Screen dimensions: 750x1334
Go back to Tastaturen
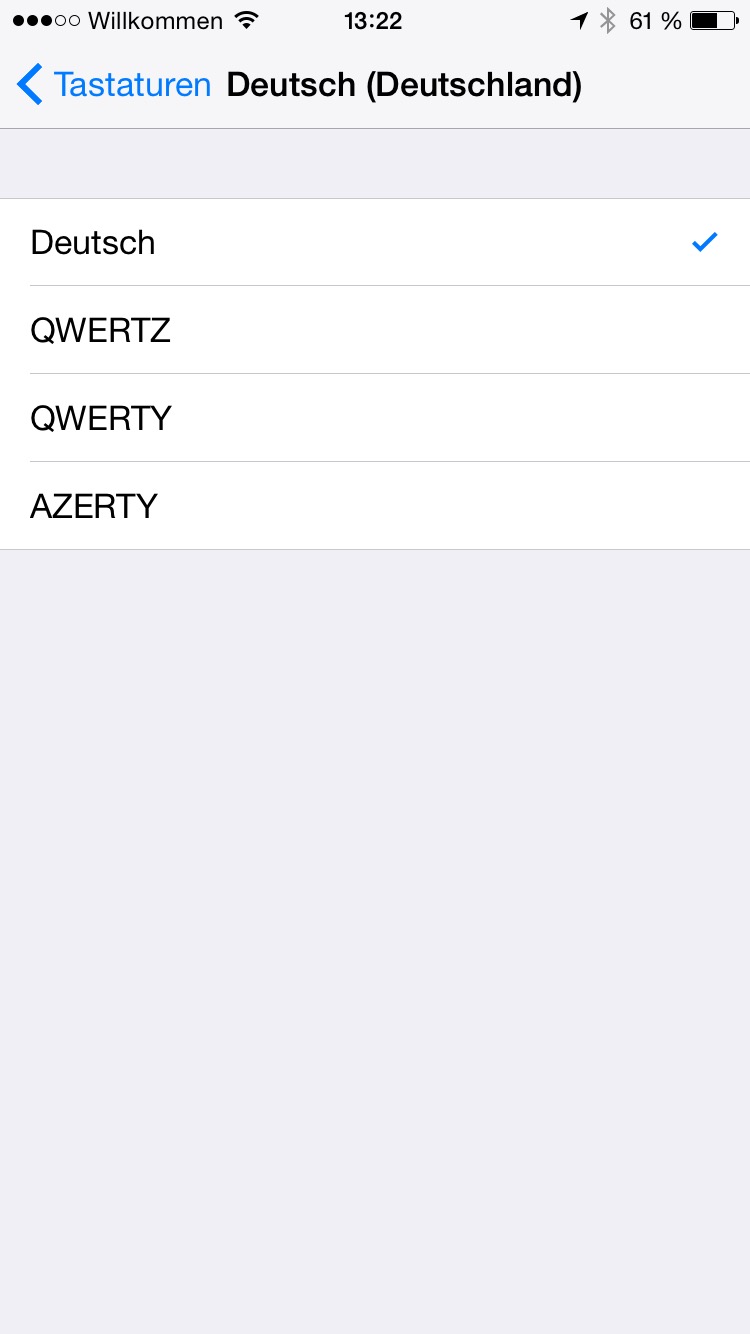(x=114, y=85)
